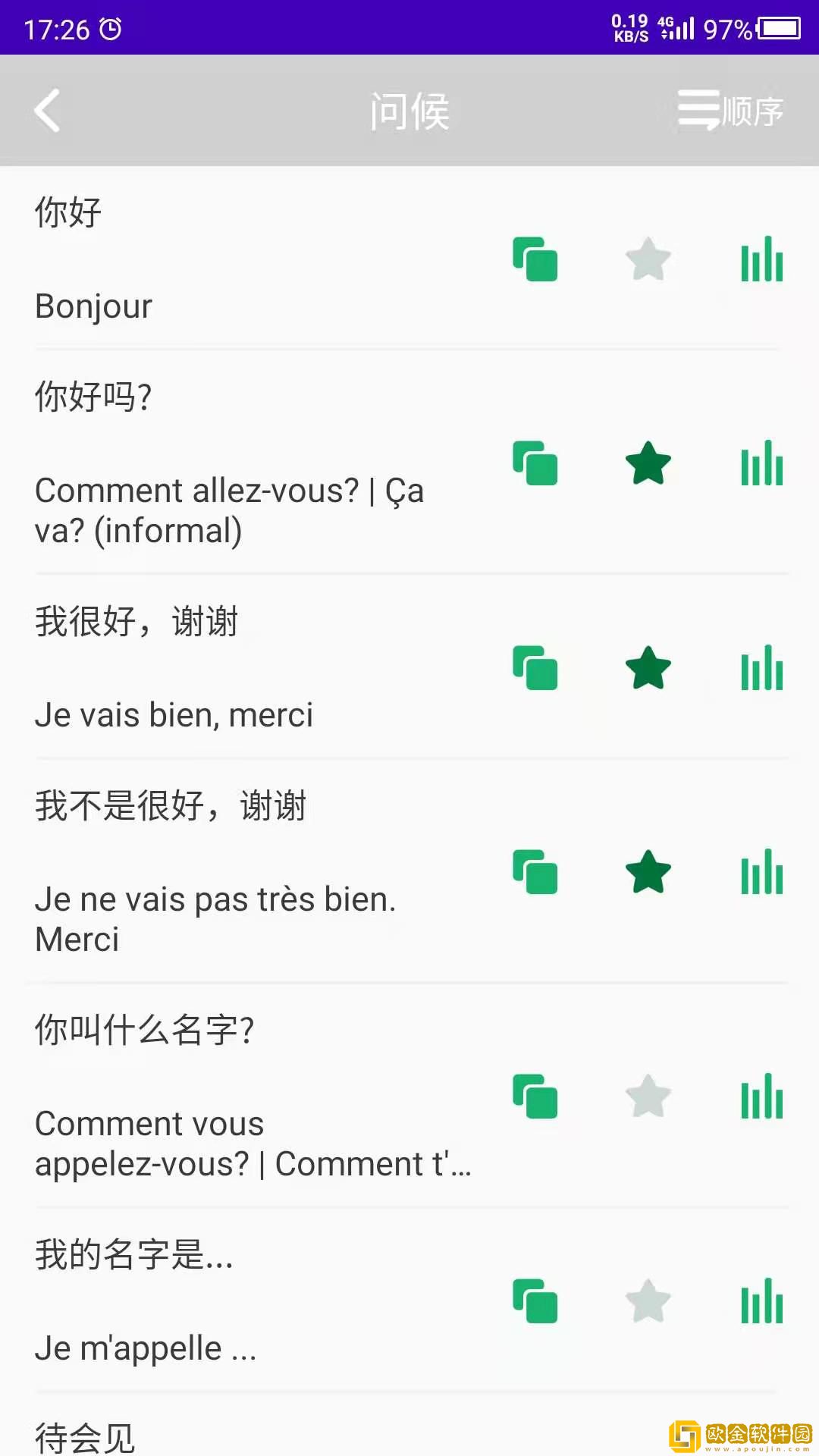Star the Bonjour phrase
Image resolution: width=819 pixels, height=1456 pixels.
[648, 259]
